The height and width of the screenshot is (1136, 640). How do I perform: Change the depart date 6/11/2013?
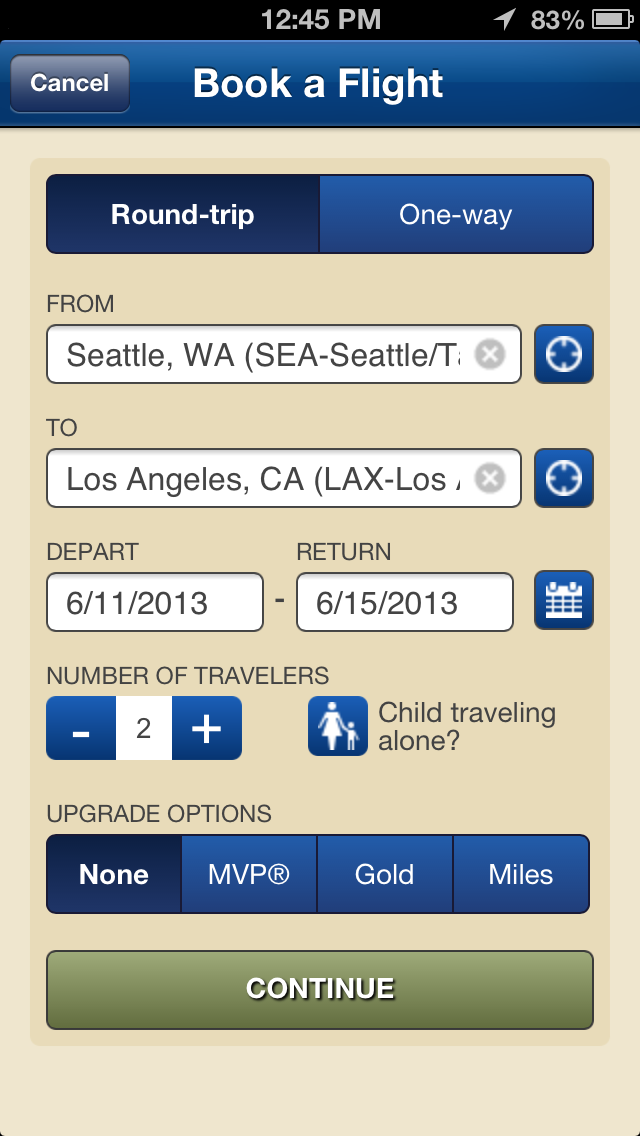coord(155,602)
